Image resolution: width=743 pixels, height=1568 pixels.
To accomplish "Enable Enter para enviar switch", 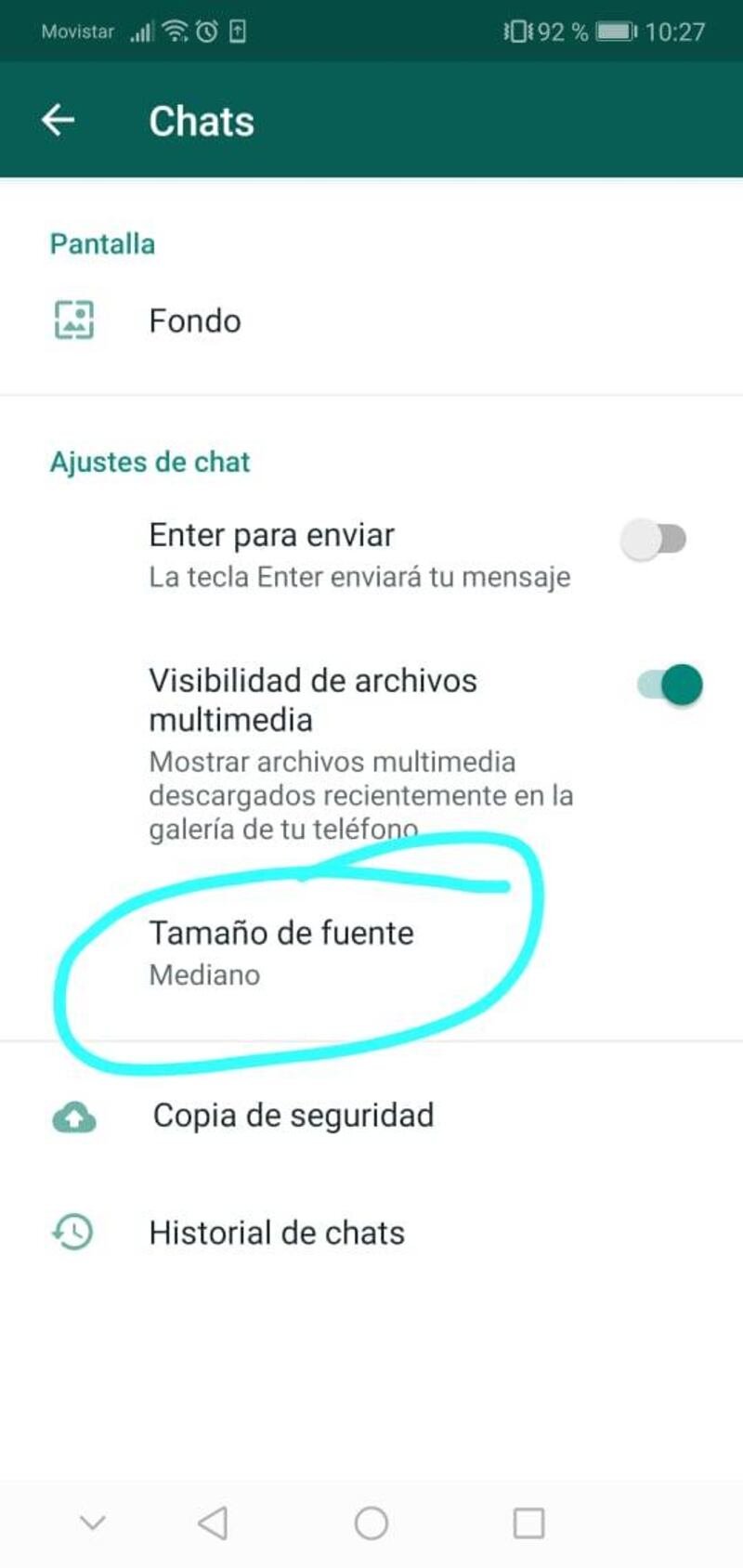I will 654,539.
